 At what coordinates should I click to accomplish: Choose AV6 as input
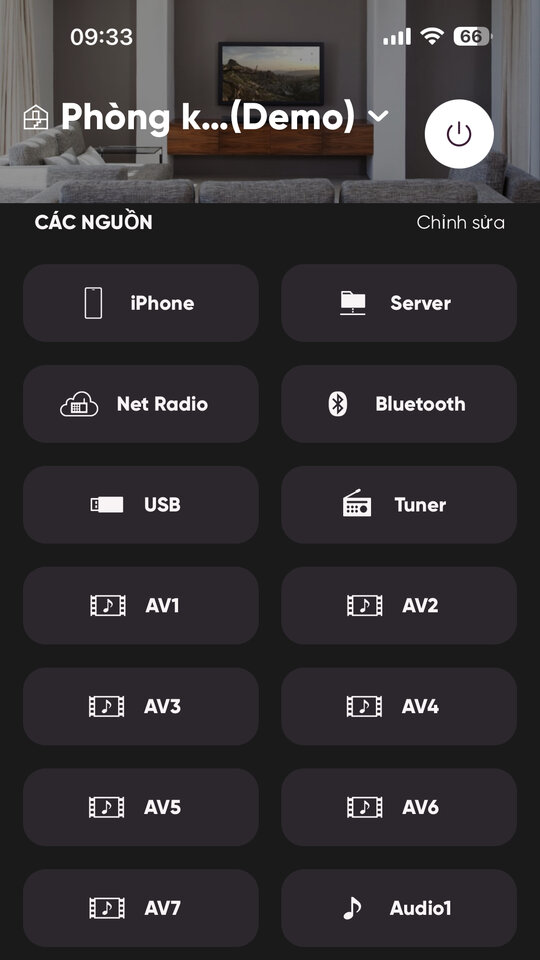click(399, 807)
